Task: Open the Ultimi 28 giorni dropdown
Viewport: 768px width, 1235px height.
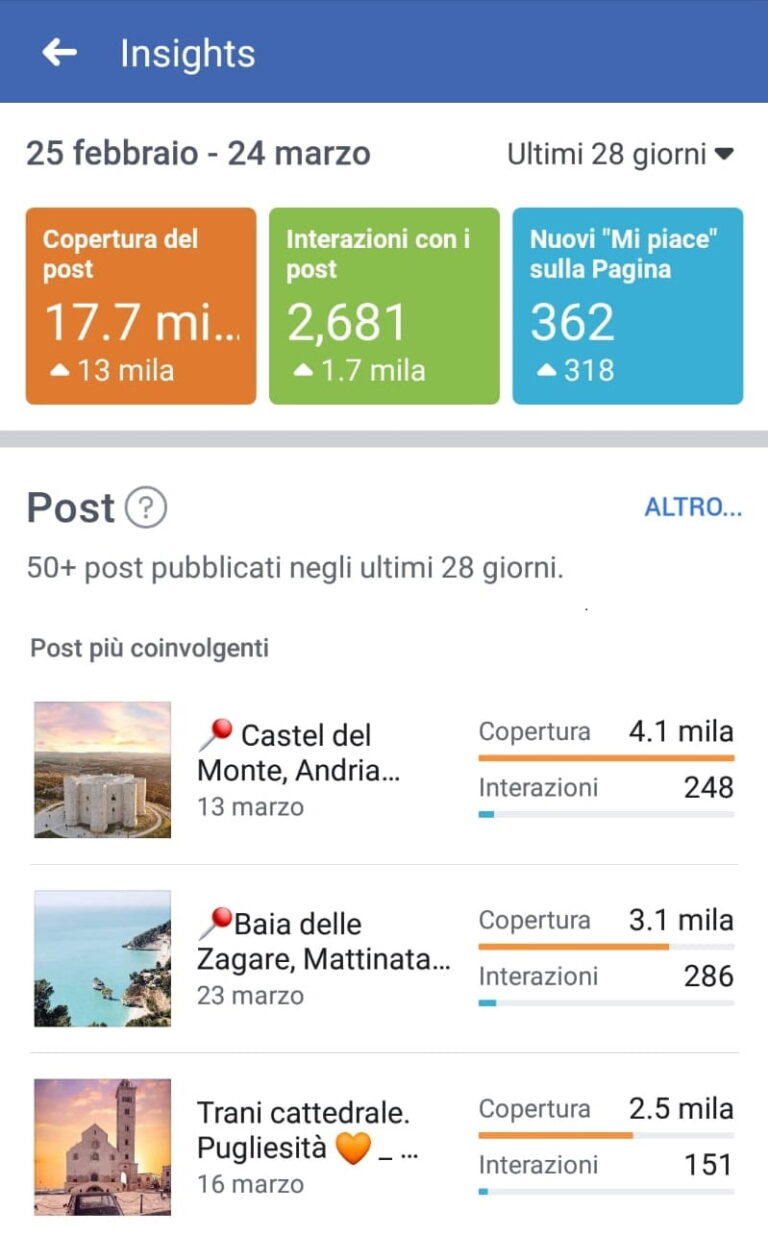Action: coord(620,154)
